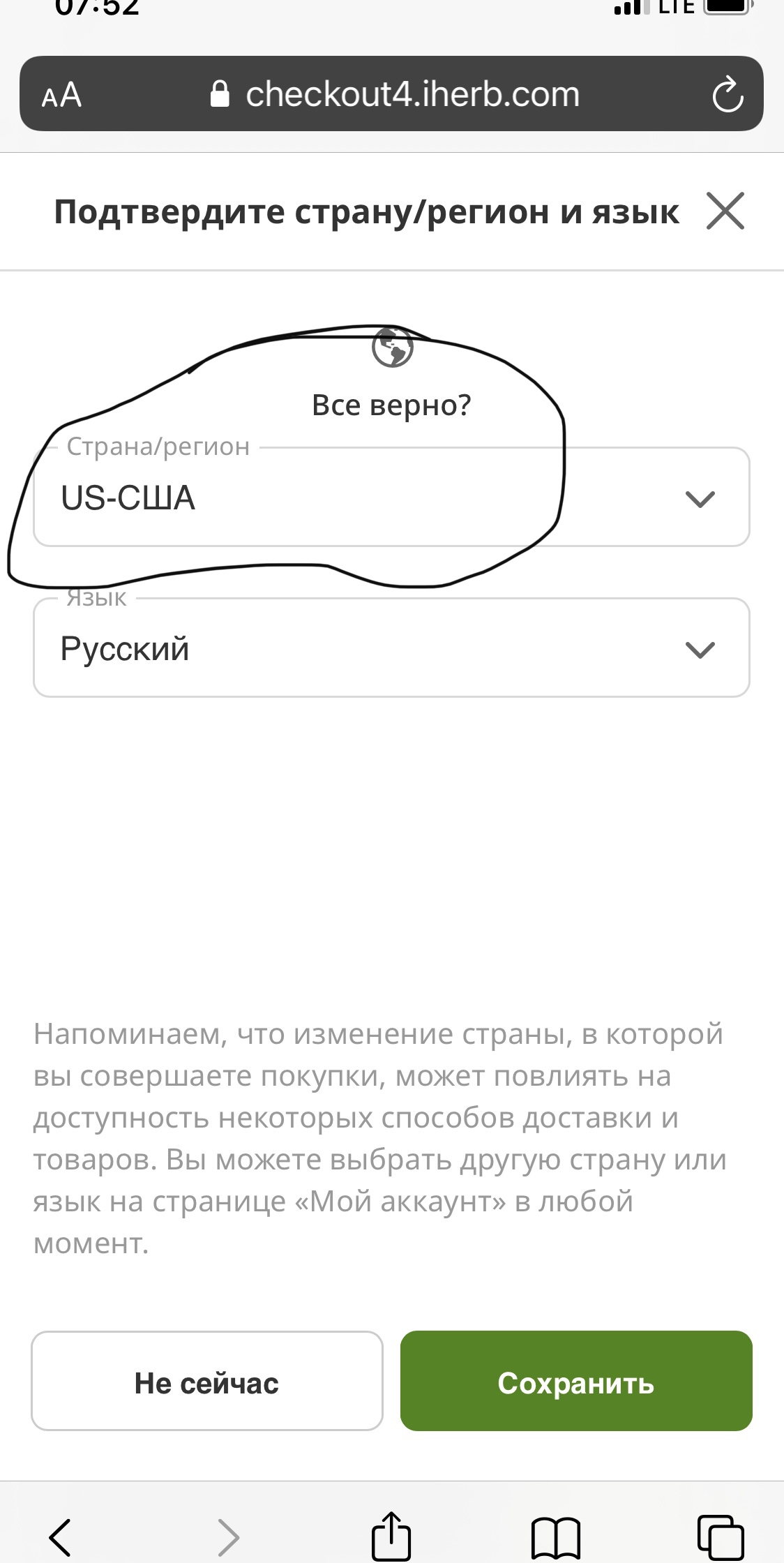The height and width of the screenshot is (1563, 784).
Task: Tap the Не сейчас button
Action: [207, 1382]
